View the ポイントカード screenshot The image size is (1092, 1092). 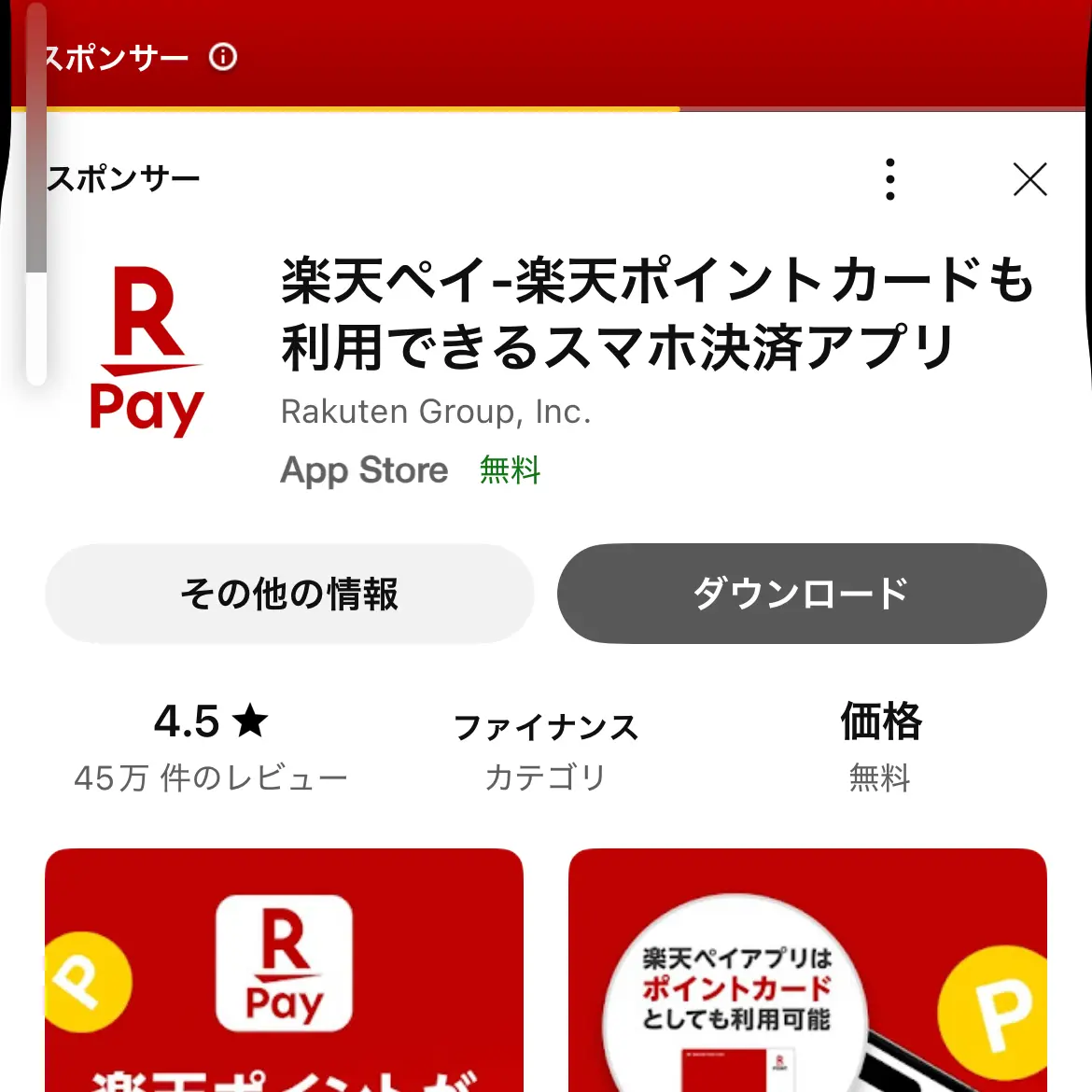(x=807, y=969)
